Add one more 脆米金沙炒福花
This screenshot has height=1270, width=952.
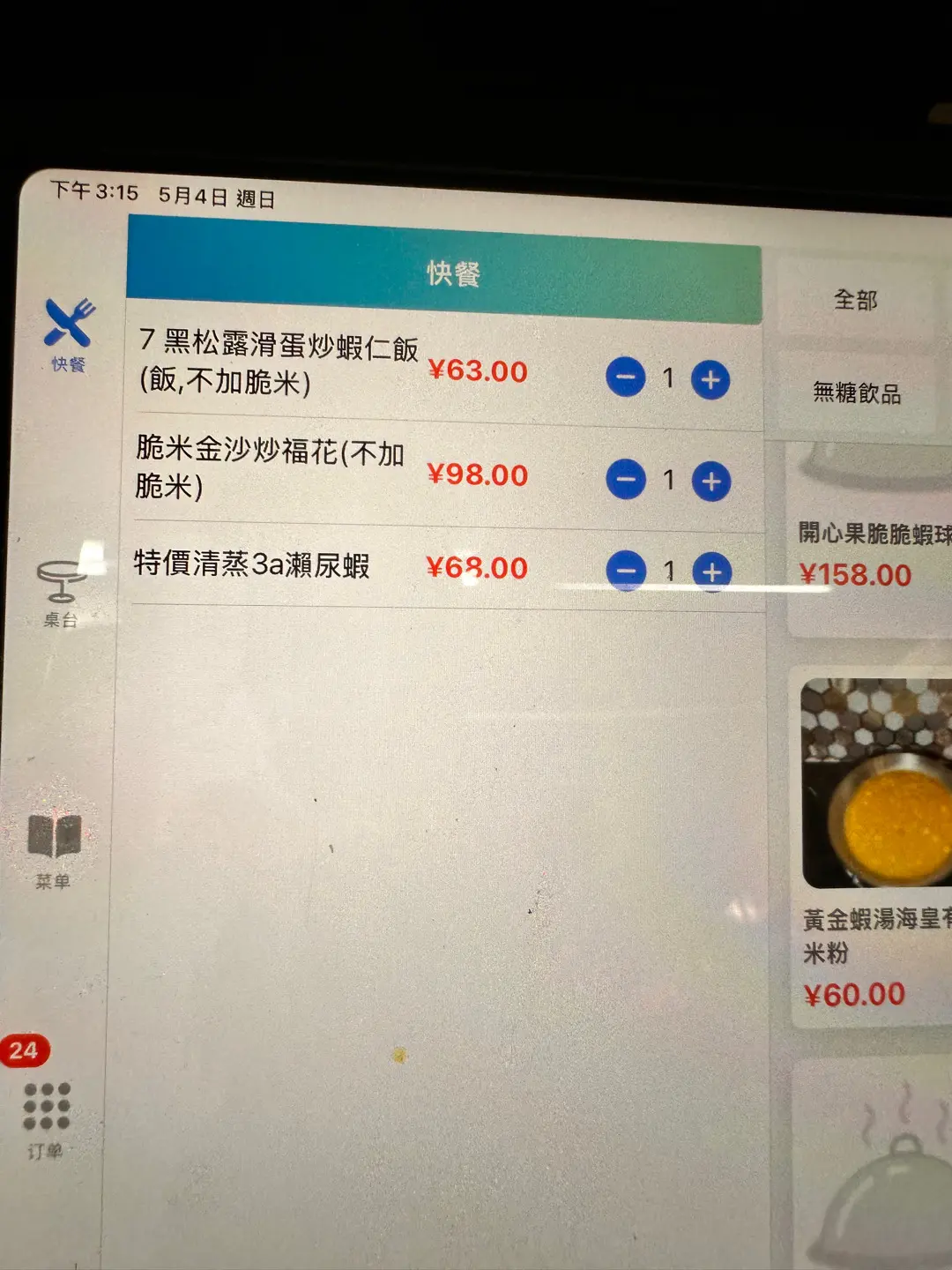click(711, 482)
